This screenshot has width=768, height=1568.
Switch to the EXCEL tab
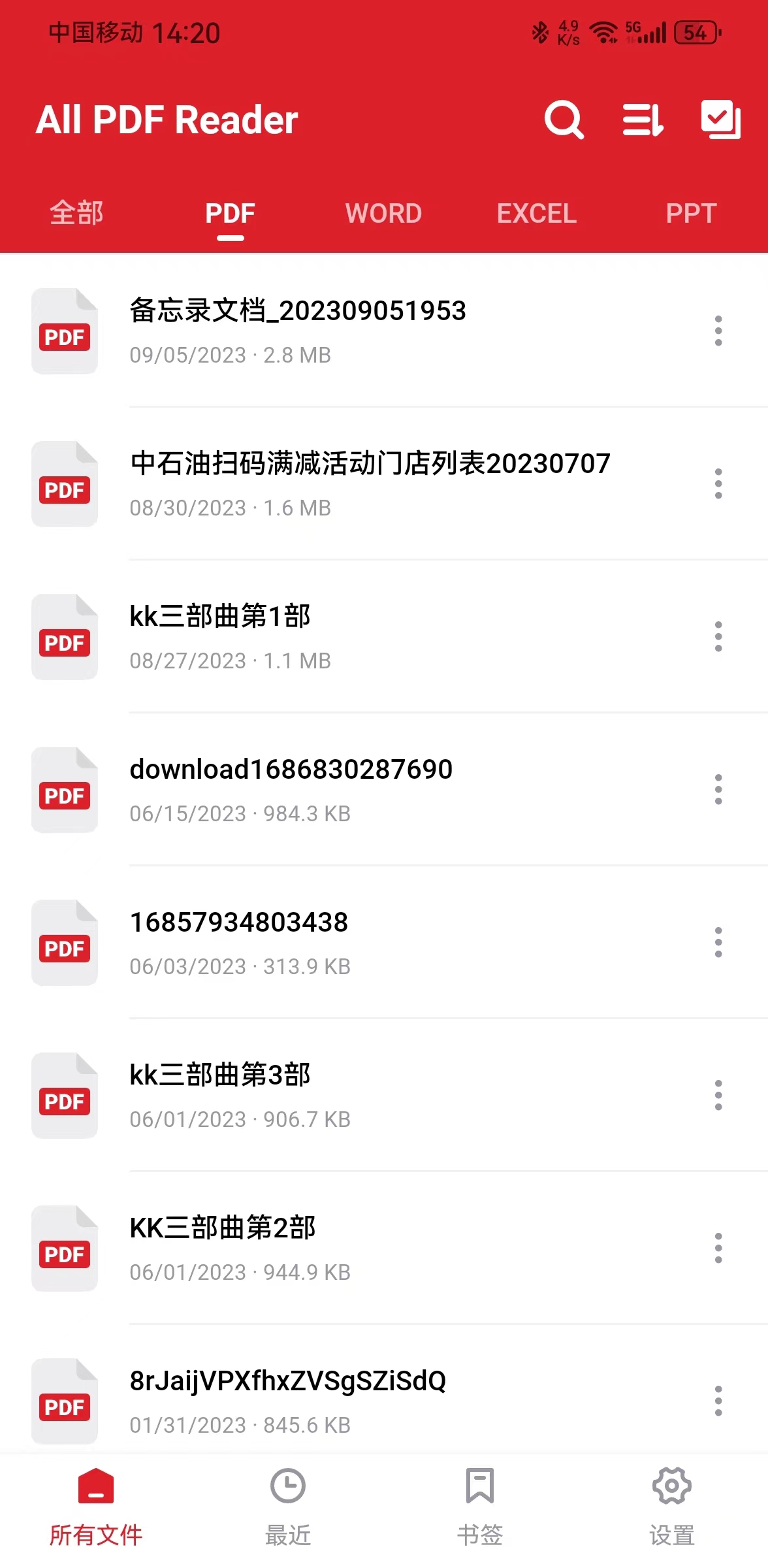coord(536,213)
